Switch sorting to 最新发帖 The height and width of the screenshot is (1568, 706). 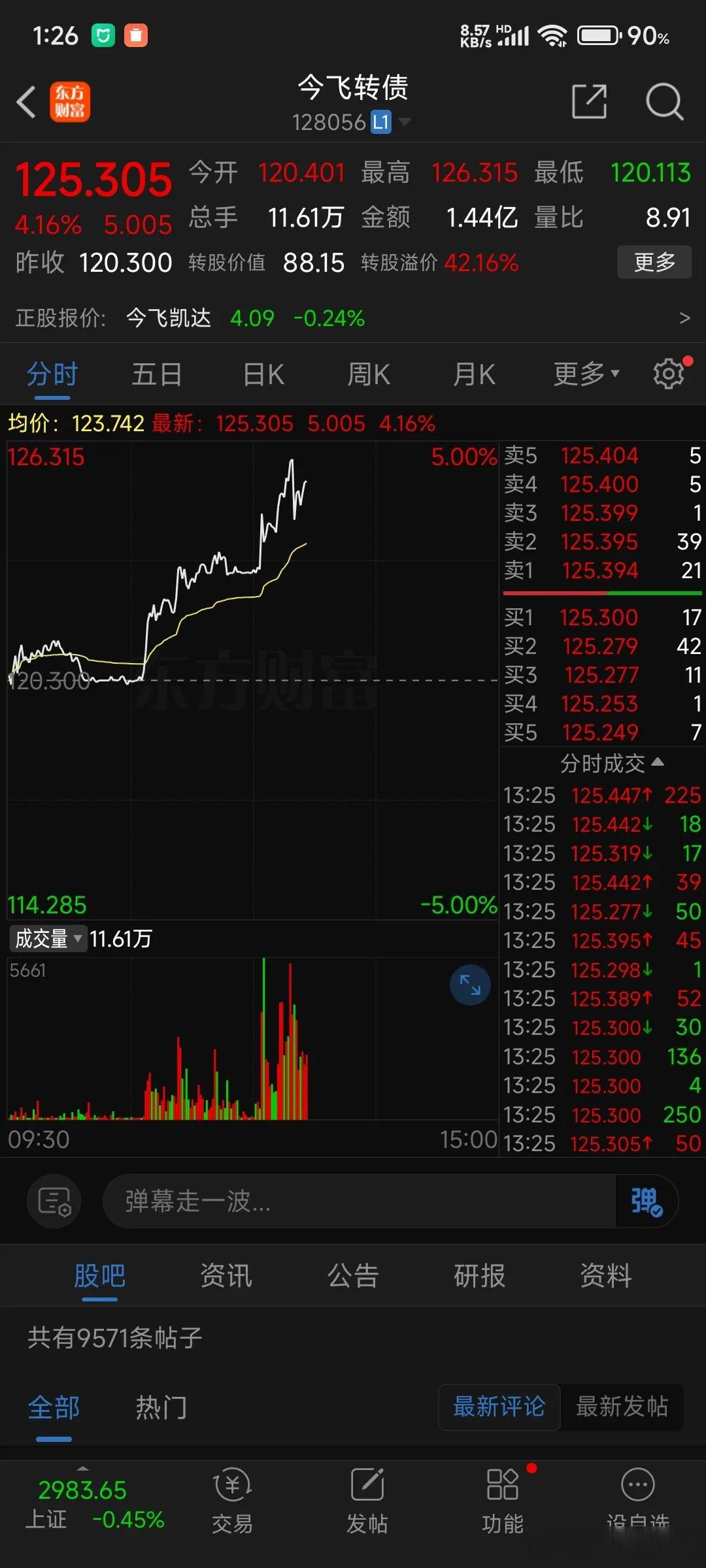click(x=622, y=1408)
